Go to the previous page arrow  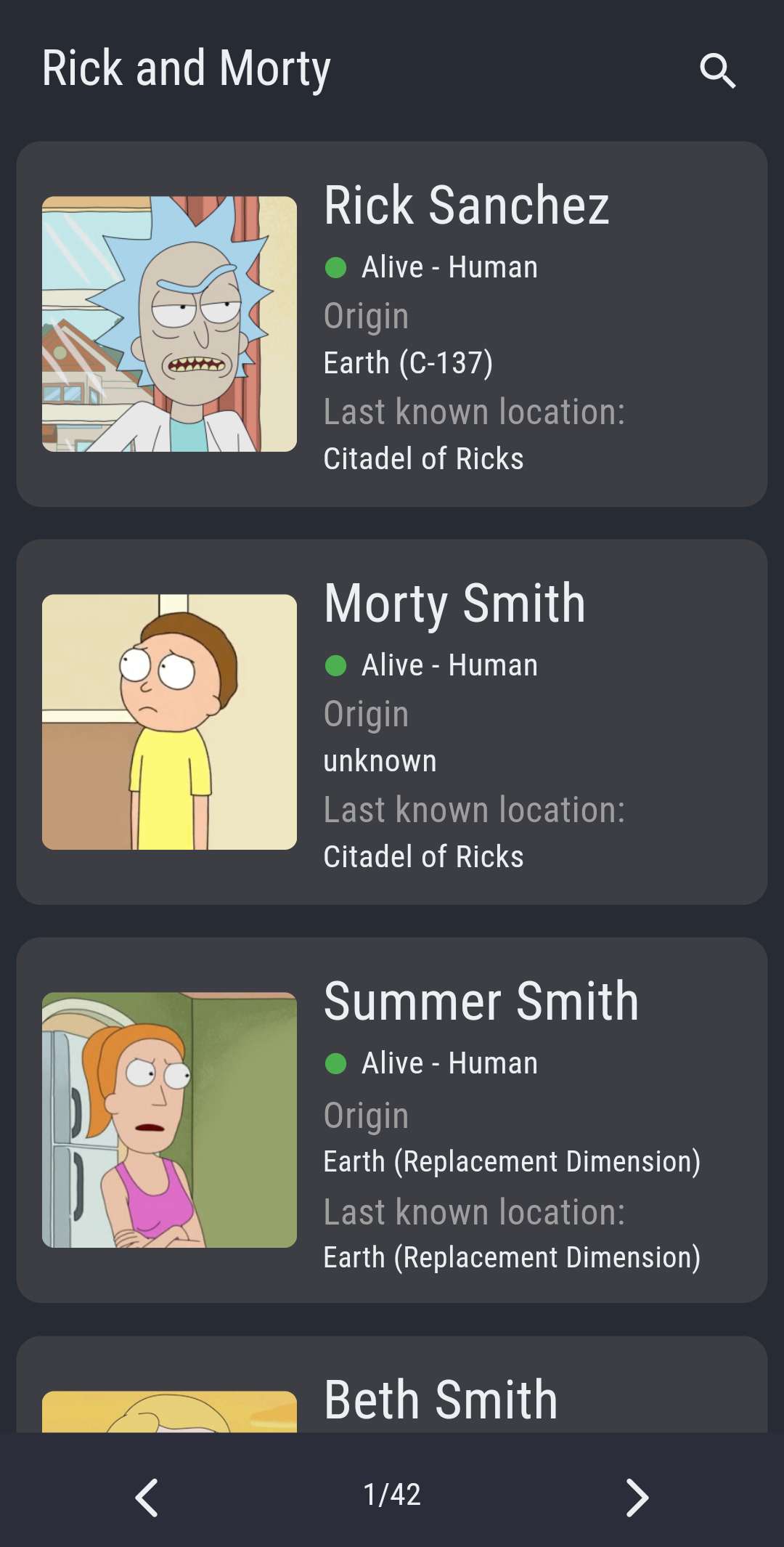(x=147, y=1498)
